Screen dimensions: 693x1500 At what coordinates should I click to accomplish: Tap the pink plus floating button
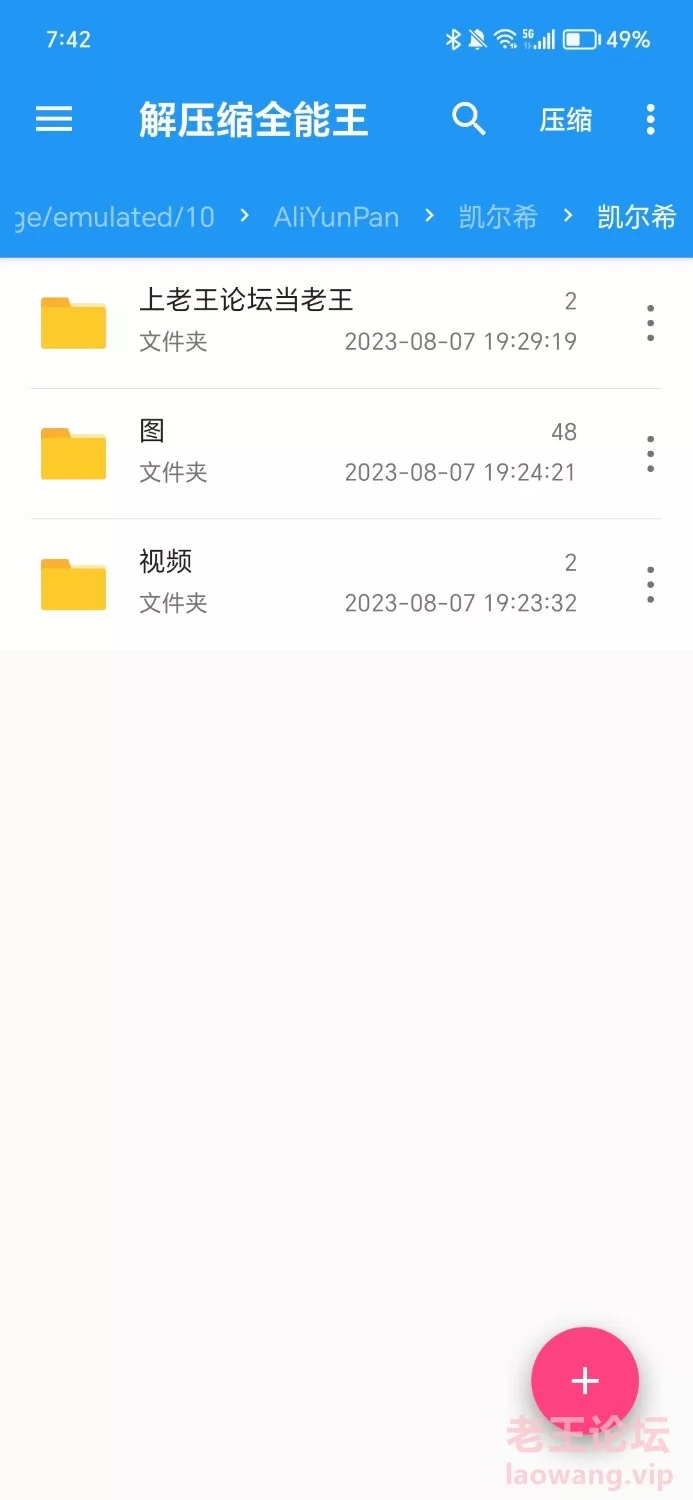(x=585, y=1381)
